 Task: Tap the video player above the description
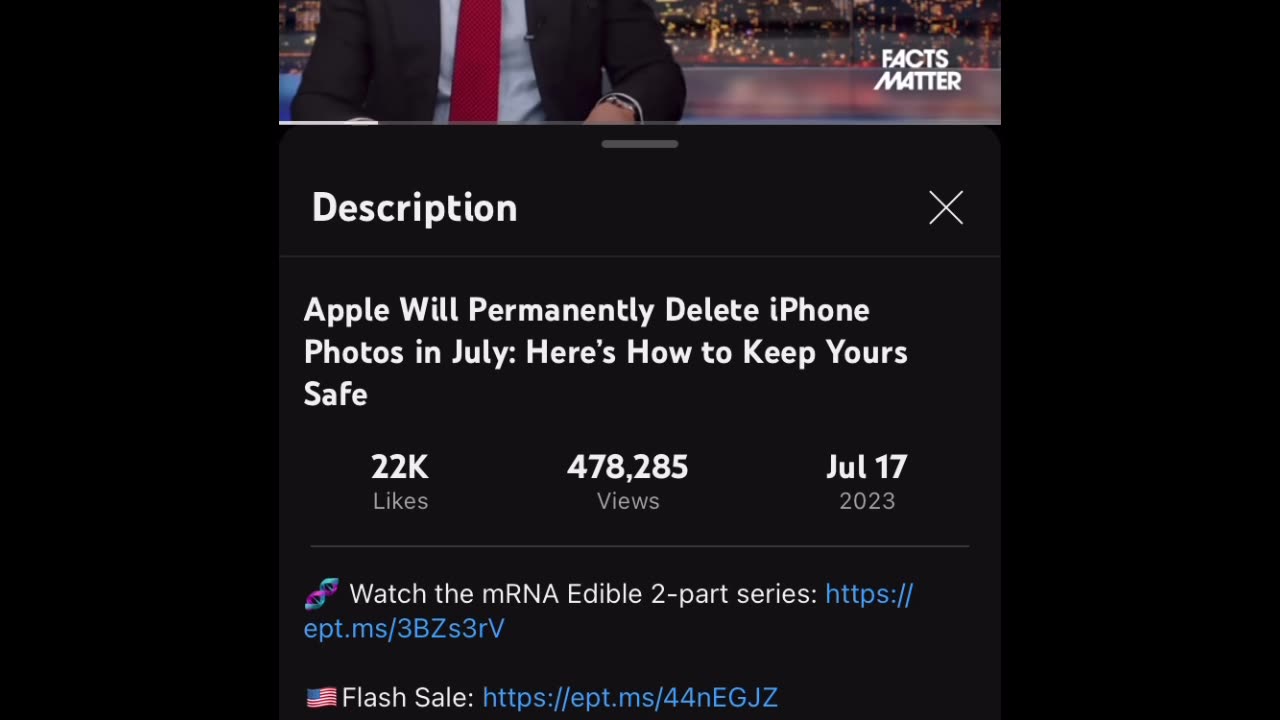[639, 60]
